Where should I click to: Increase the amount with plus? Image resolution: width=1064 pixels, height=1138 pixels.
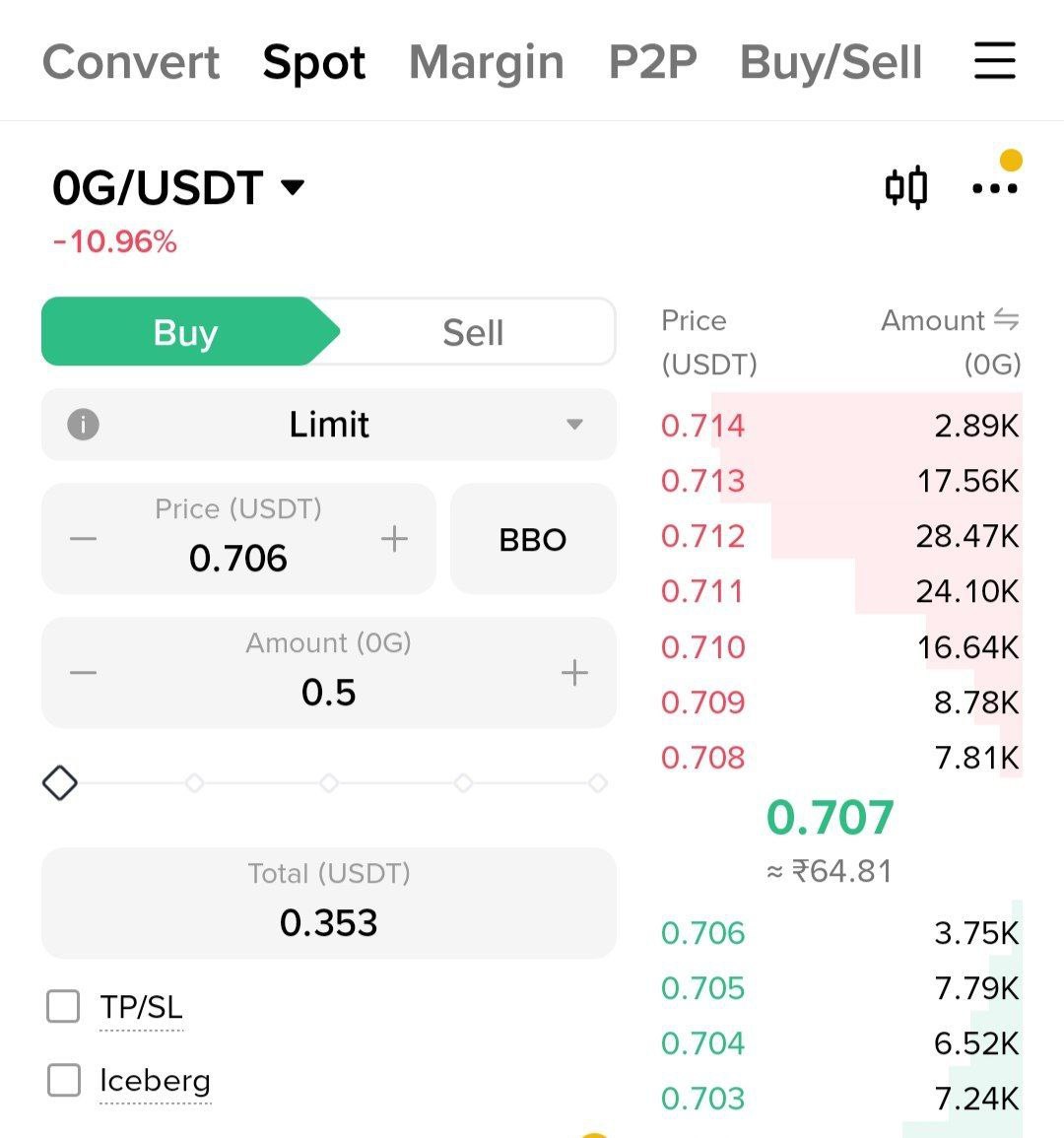click(574, 673)
